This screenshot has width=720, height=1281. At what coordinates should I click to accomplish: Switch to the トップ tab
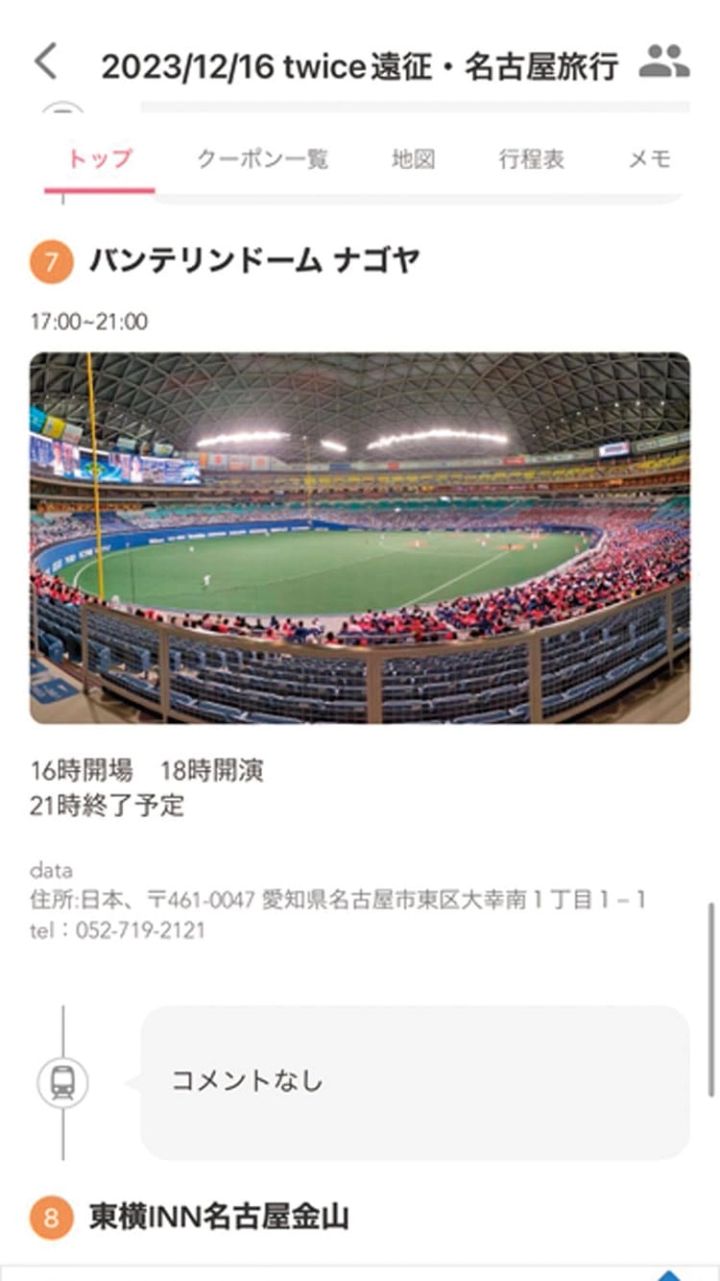(100, 159)
